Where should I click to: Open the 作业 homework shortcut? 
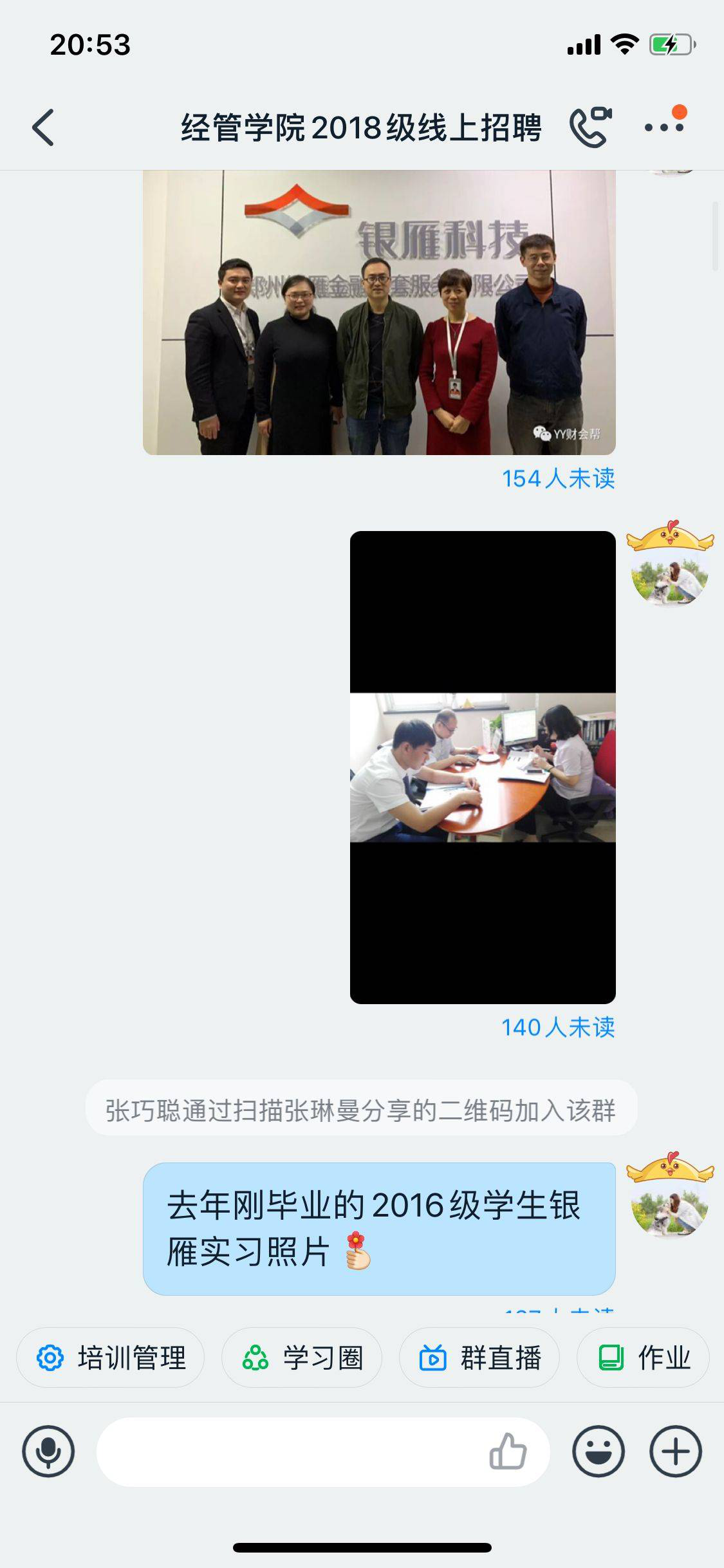(x=644, y=1358)
